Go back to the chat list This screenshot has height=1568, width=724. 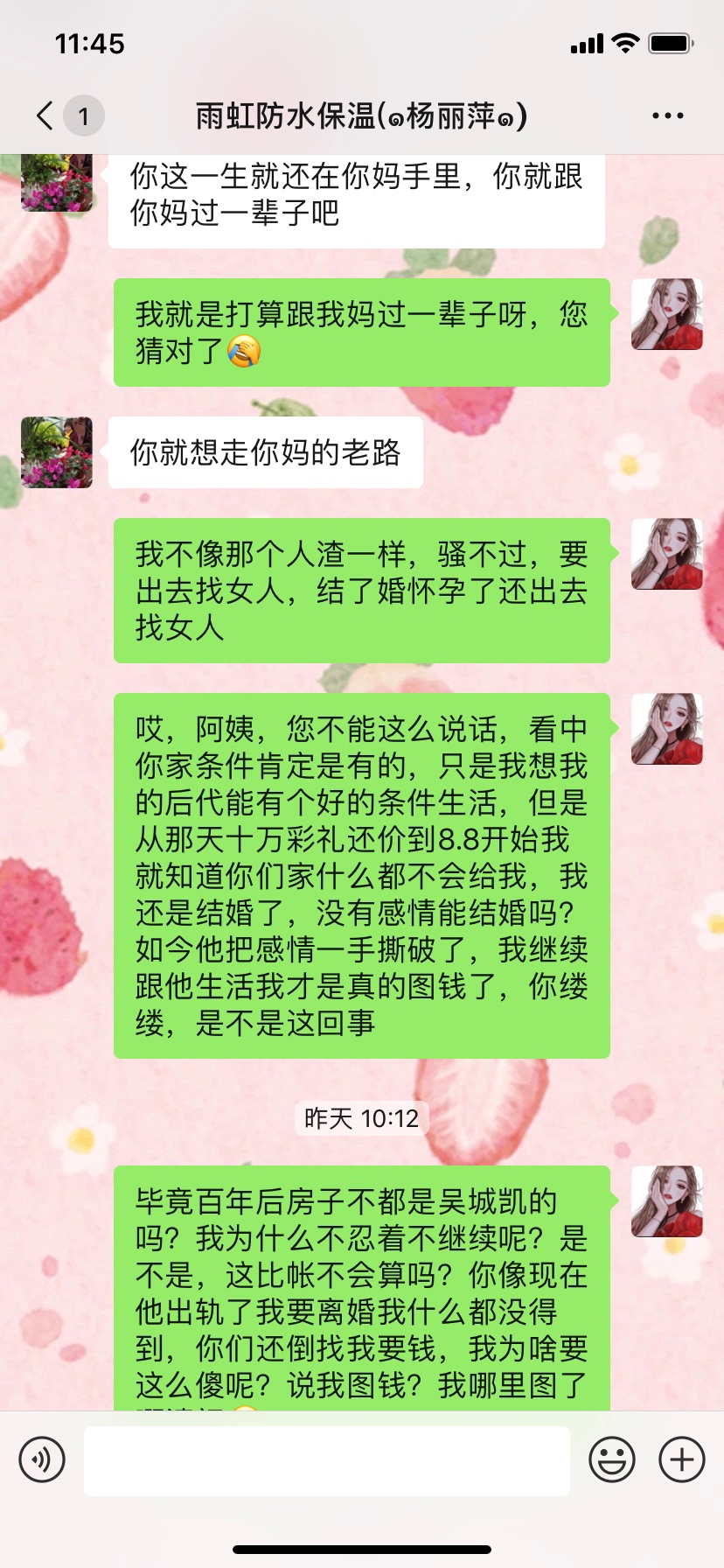(45, 115)
